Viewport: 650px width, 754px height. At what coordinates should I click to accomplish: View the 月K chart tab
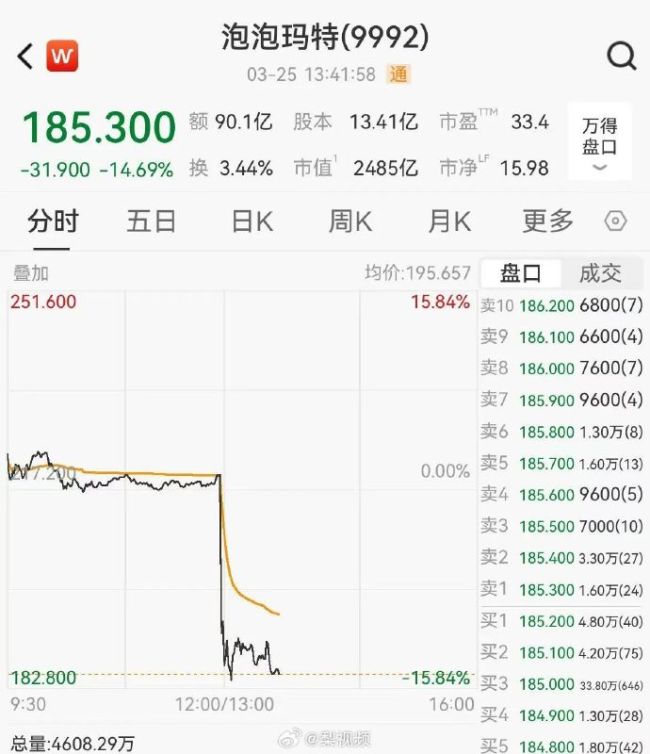click(x=449, y=220)
